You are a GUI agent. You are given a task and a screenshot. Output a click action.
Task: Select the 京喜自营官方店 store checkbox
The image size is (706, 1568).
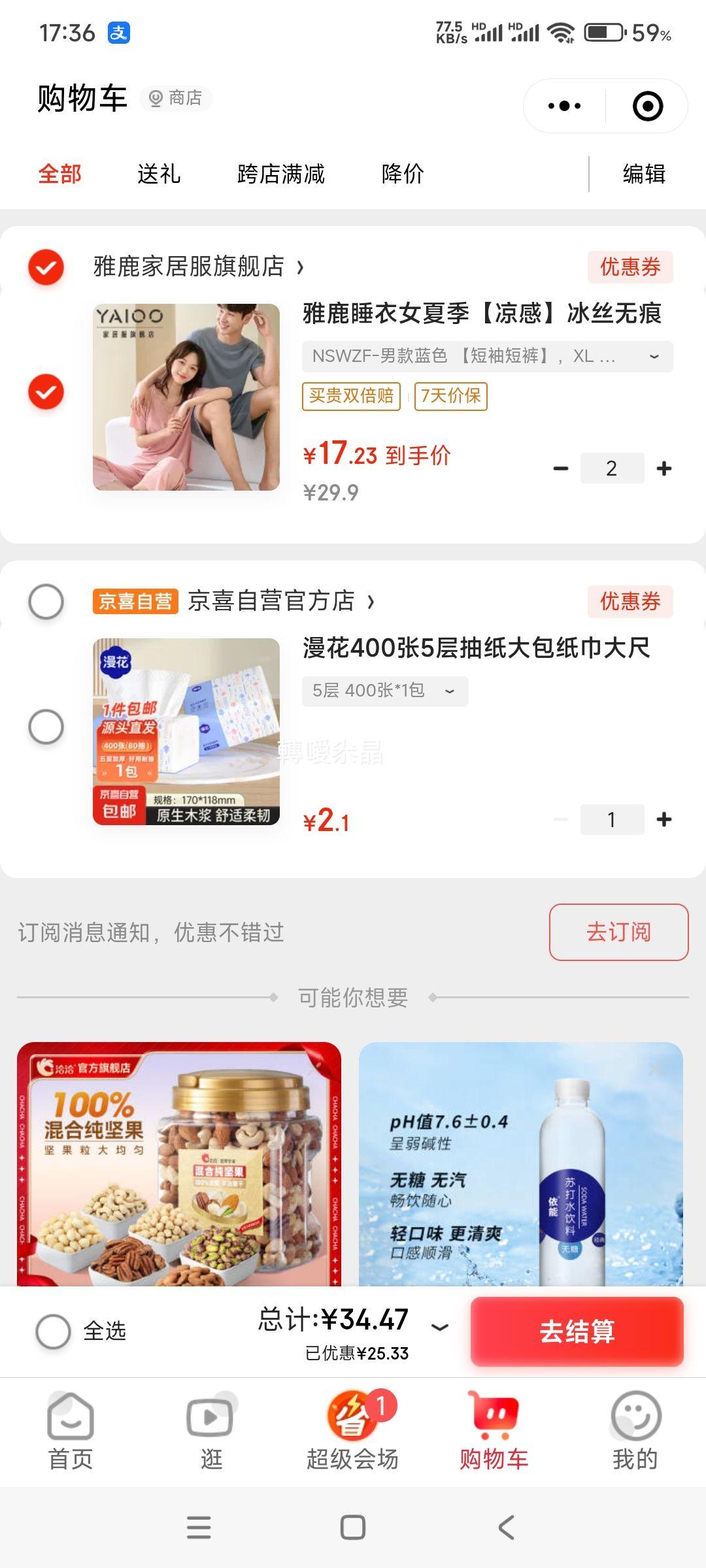pos(46,602)
